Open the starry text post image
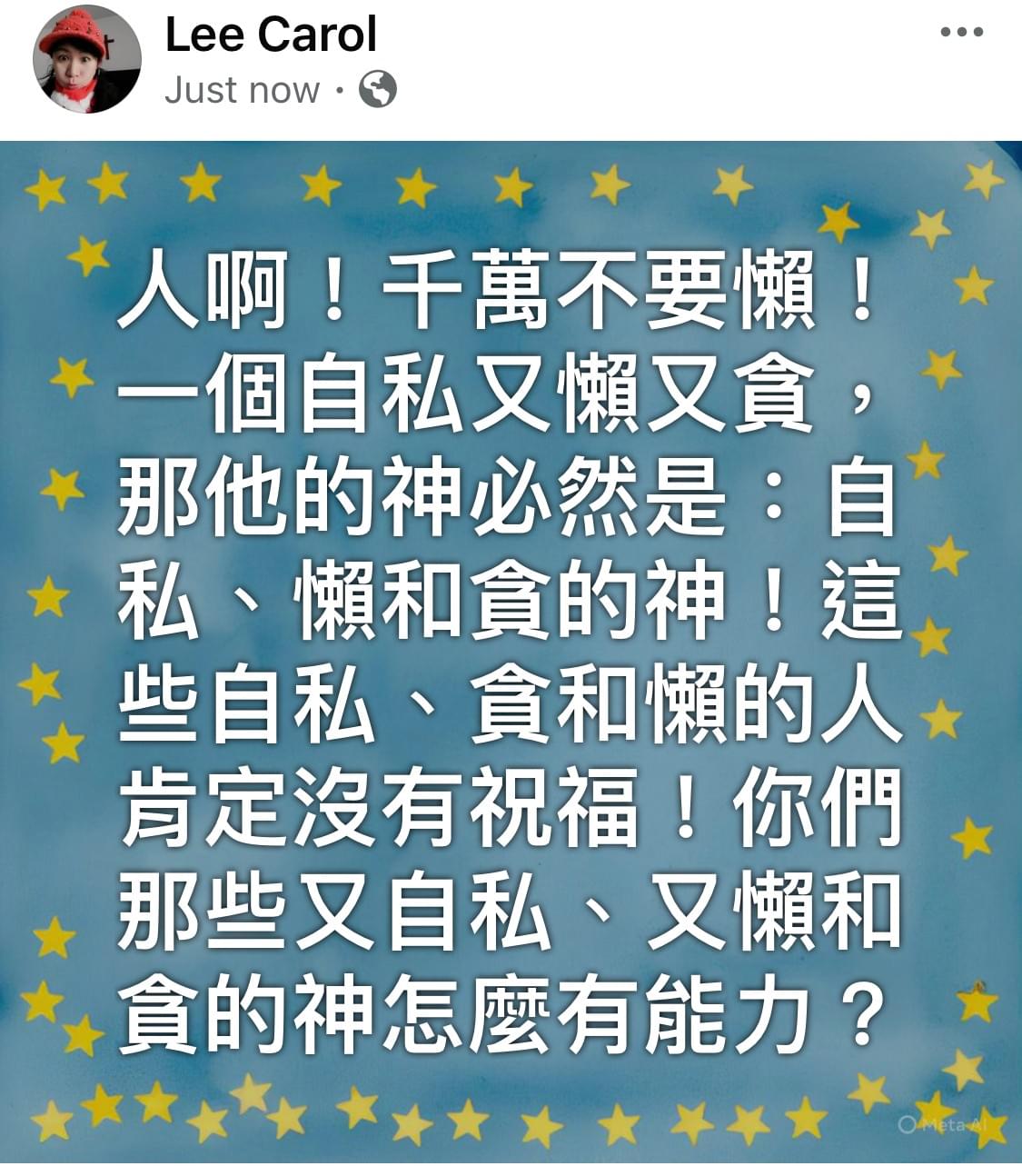Viewport: 1022px width, 1176px height. pos(511,651)
